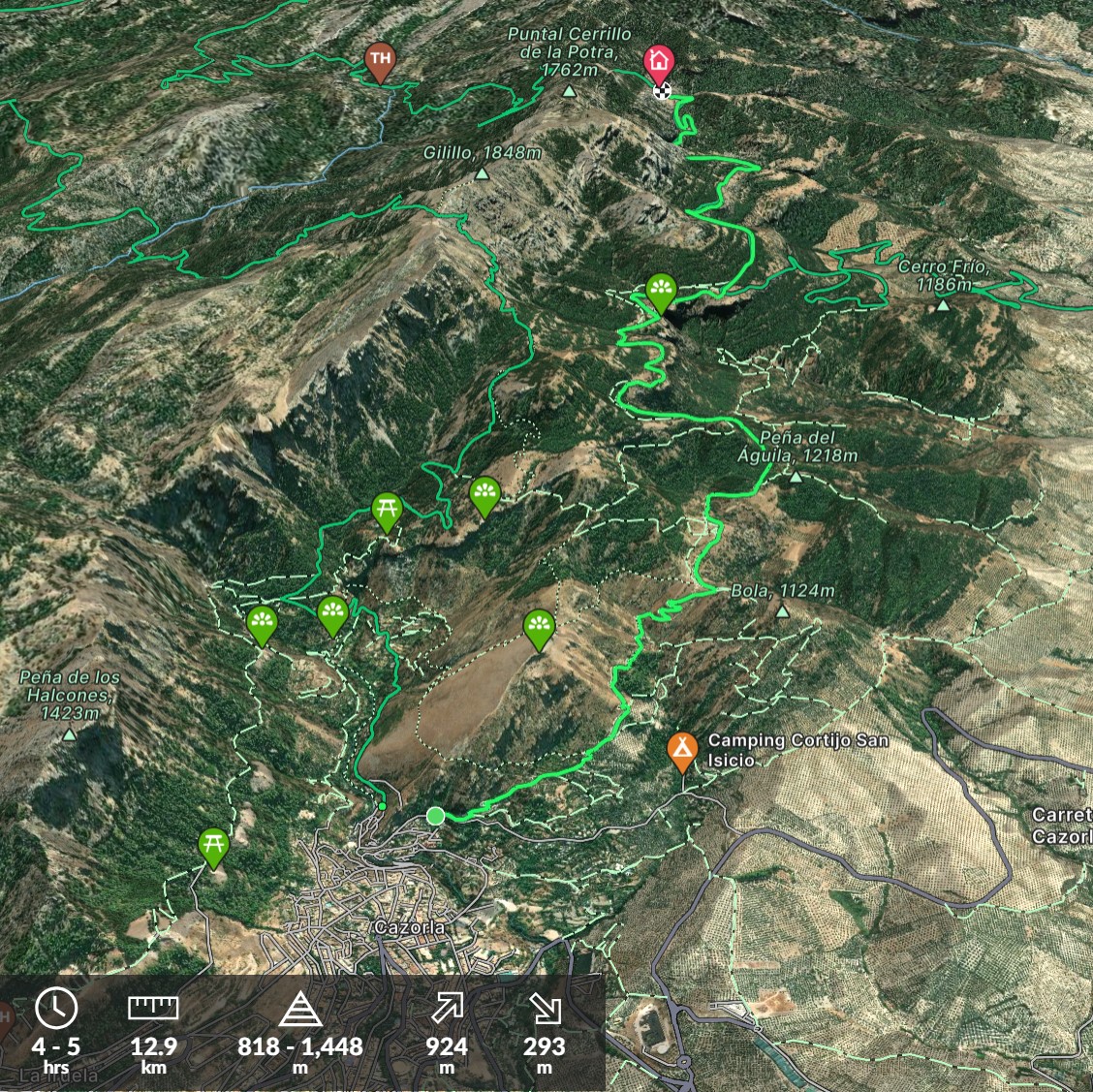This screenshot has width=1093, height=1092.
Task: Open the Camping Cortijo San Isicio marker
Action: click(682, 750)
